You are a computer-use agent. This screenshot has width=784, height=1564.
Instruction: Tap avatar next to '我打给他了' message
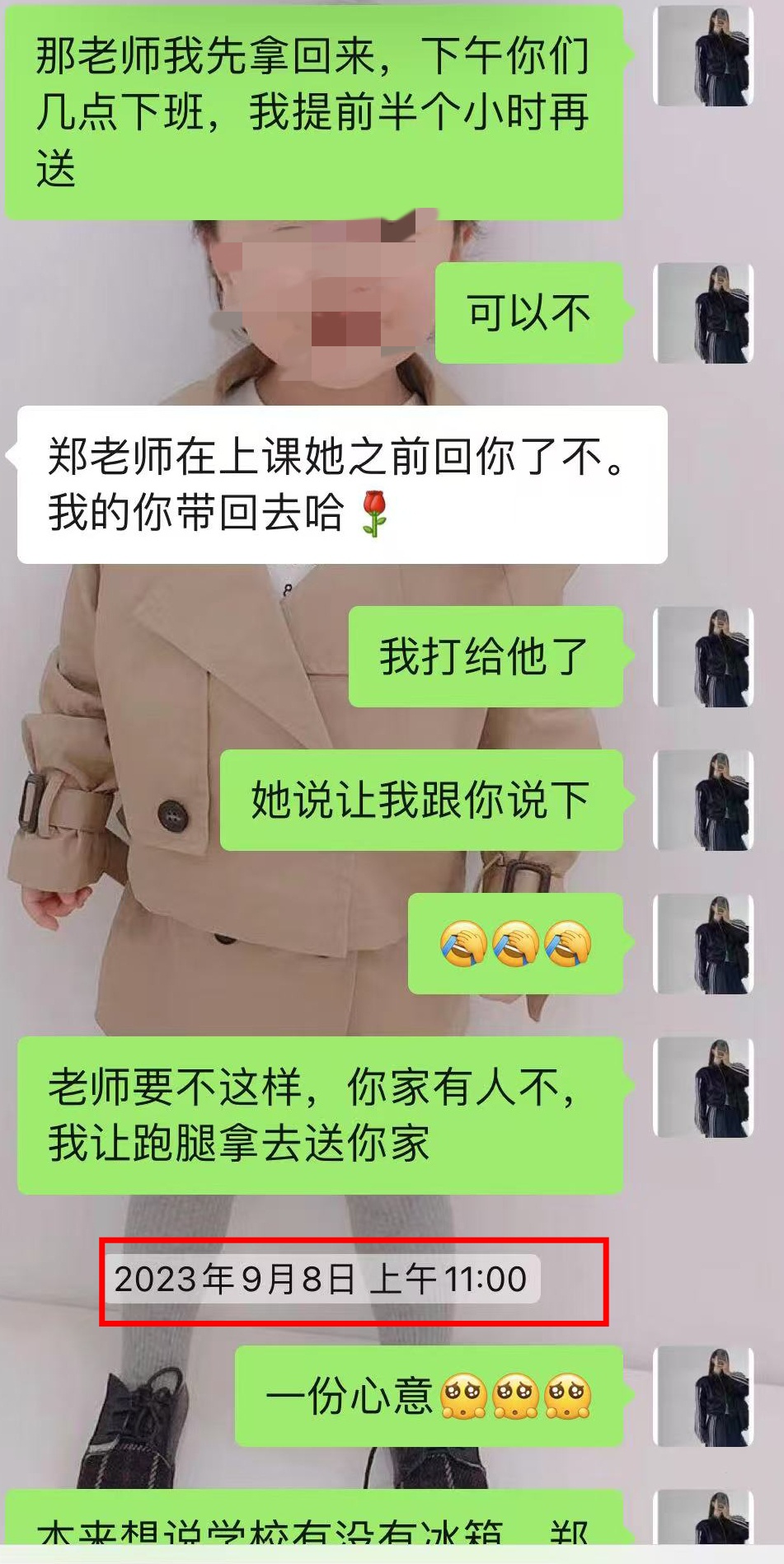tap(703, 657)
